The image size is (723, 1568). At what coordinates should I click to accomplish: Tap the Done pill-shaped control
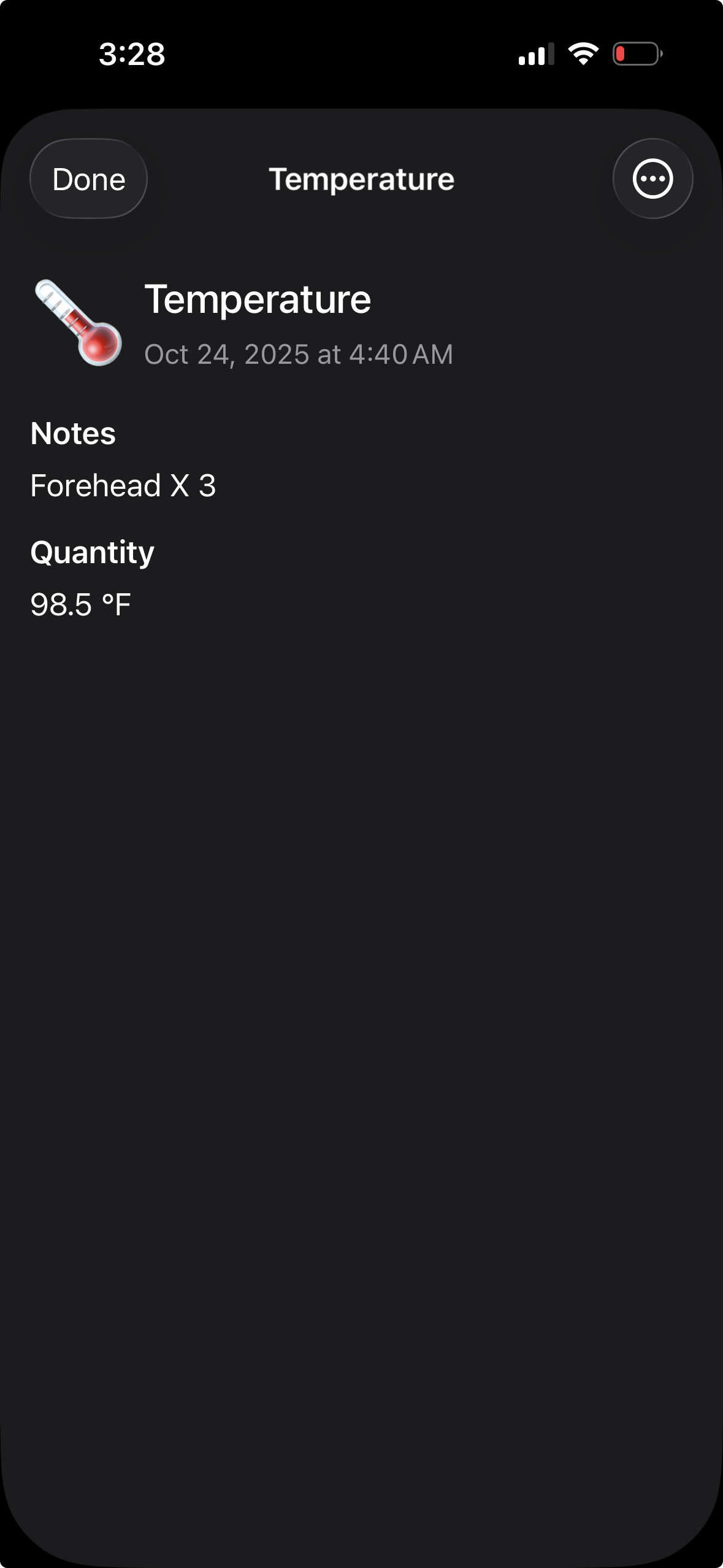[88, 179]
